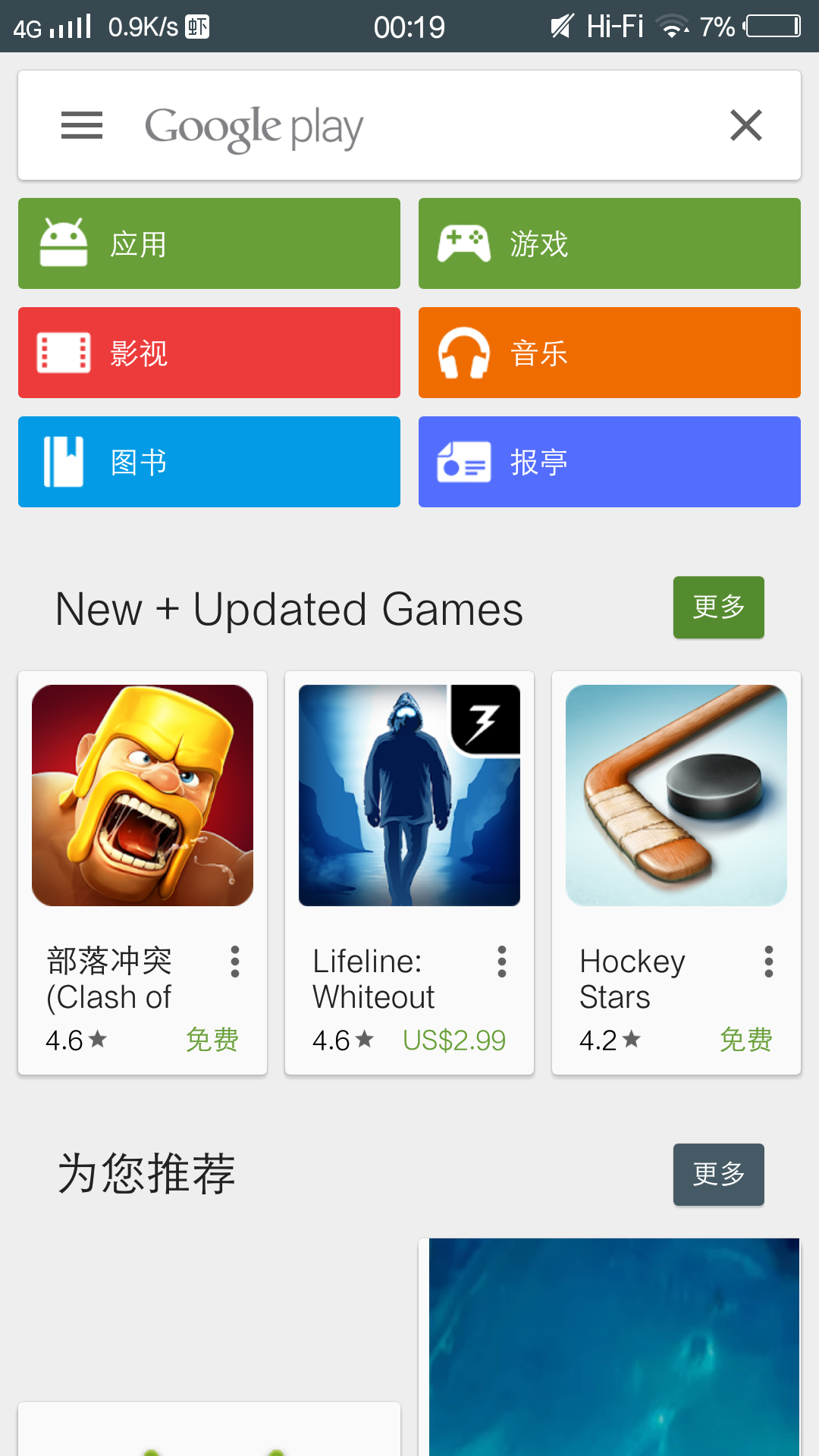
Task: Open the 影视 movies category
Action: (x=209, y=353)
